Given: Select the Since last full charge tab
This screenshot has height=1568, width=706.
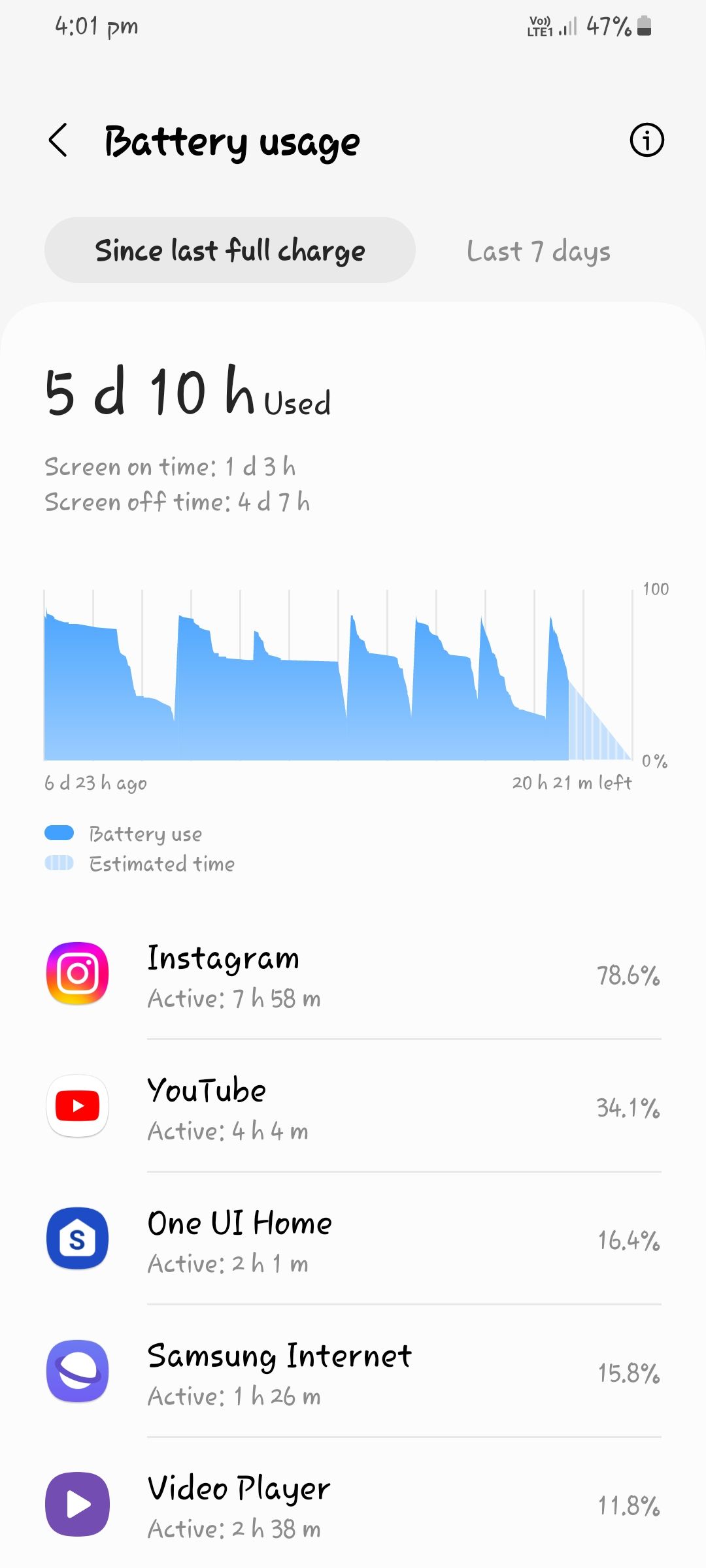Looking at the screenshot, I should (x=230, y=250).
